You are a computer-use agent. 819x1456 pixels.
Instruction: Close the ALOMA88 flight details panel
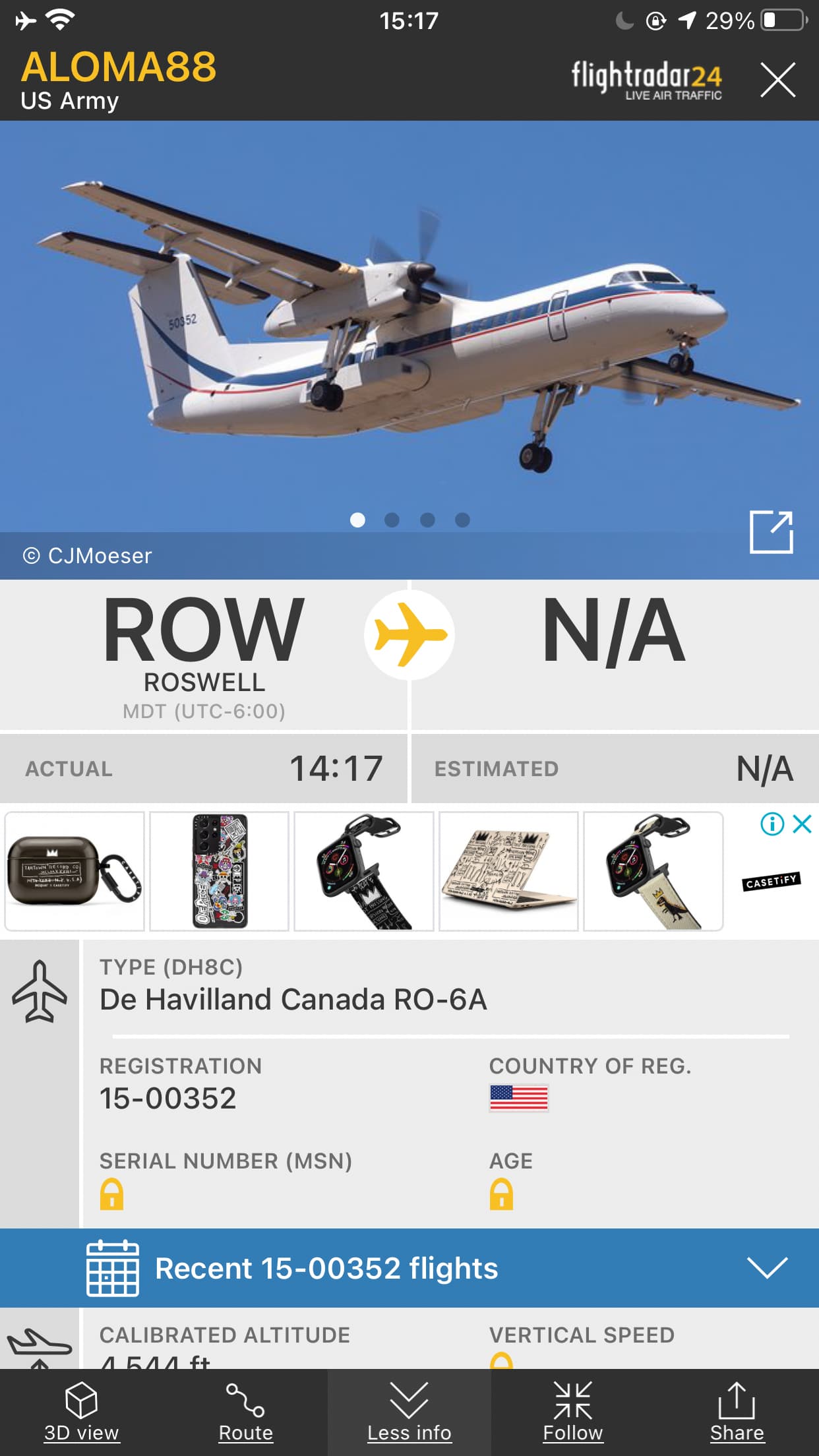pos(777,80)
